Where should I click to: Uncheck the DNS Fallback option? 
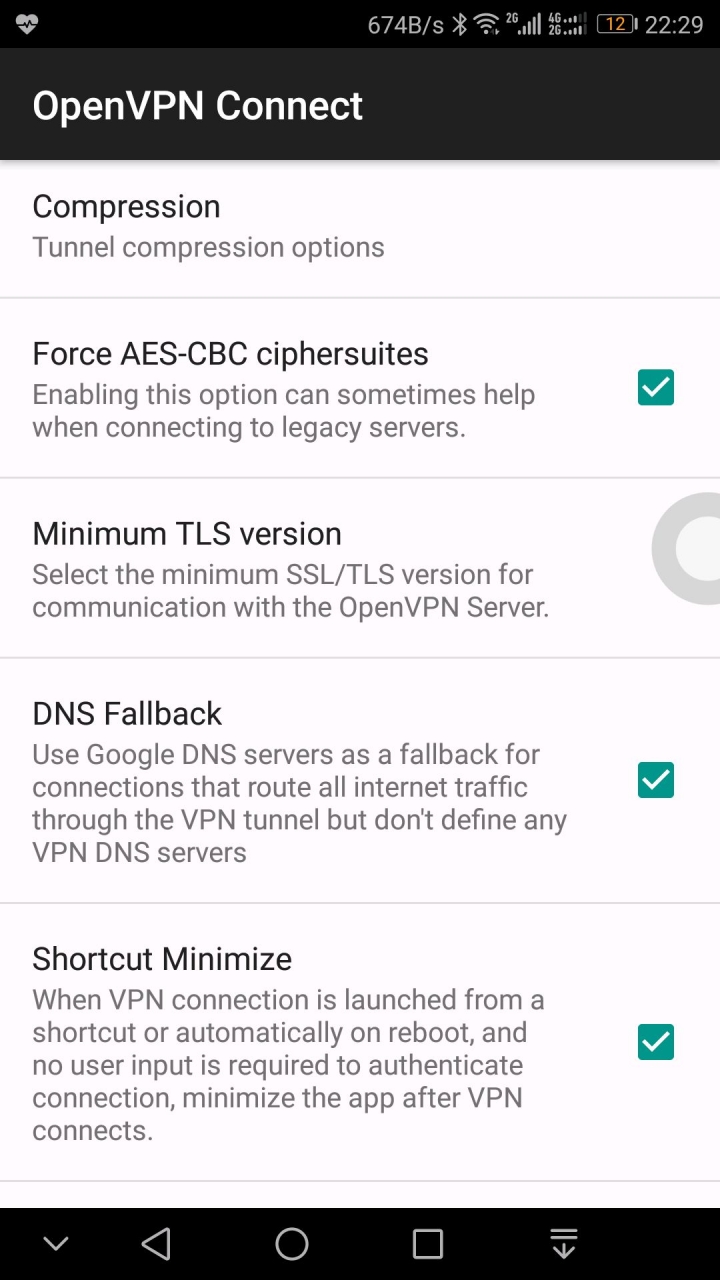click(655, 780)
